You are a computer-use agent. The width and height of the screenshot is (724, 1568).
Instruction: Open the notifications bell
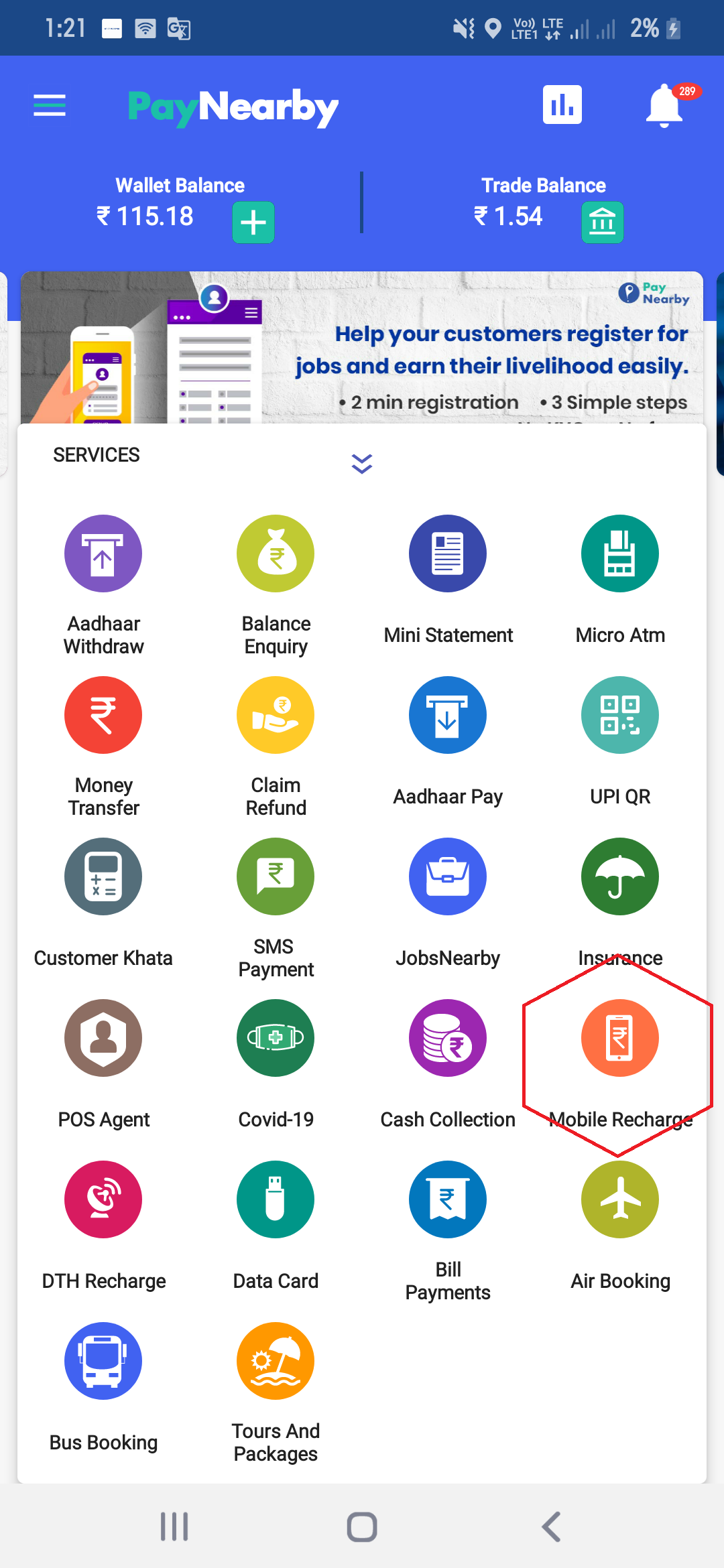[664, 106]
